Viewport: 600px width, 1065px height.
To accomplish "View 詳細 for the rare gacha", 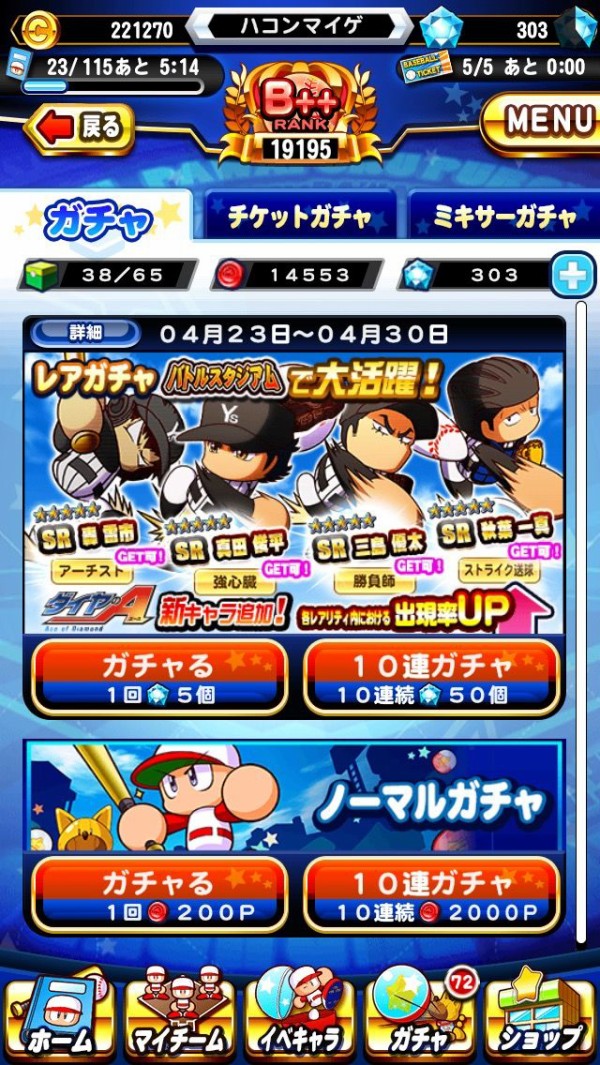I will point(85,332).
